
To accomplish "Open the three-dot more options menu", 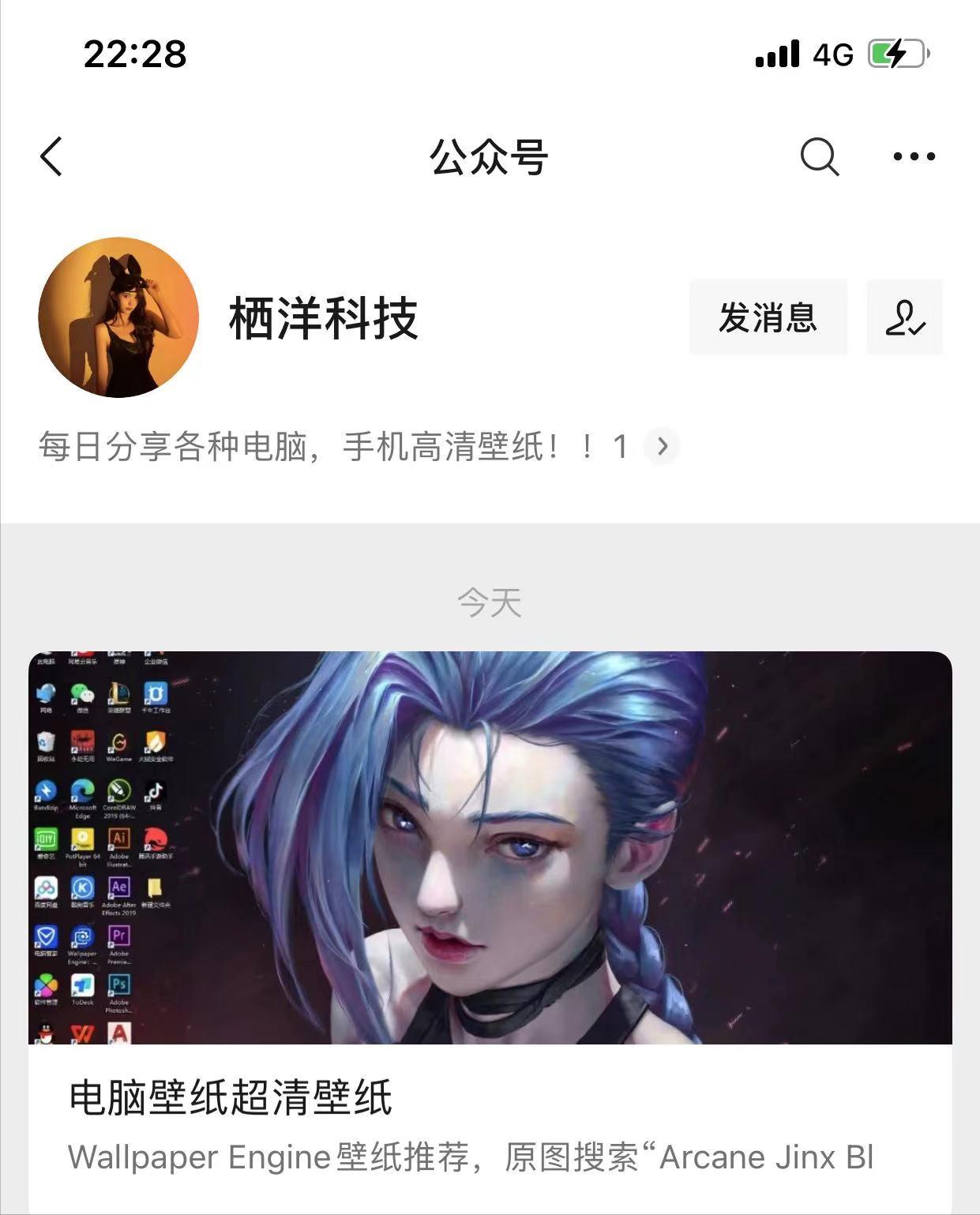I will (914, 157).
